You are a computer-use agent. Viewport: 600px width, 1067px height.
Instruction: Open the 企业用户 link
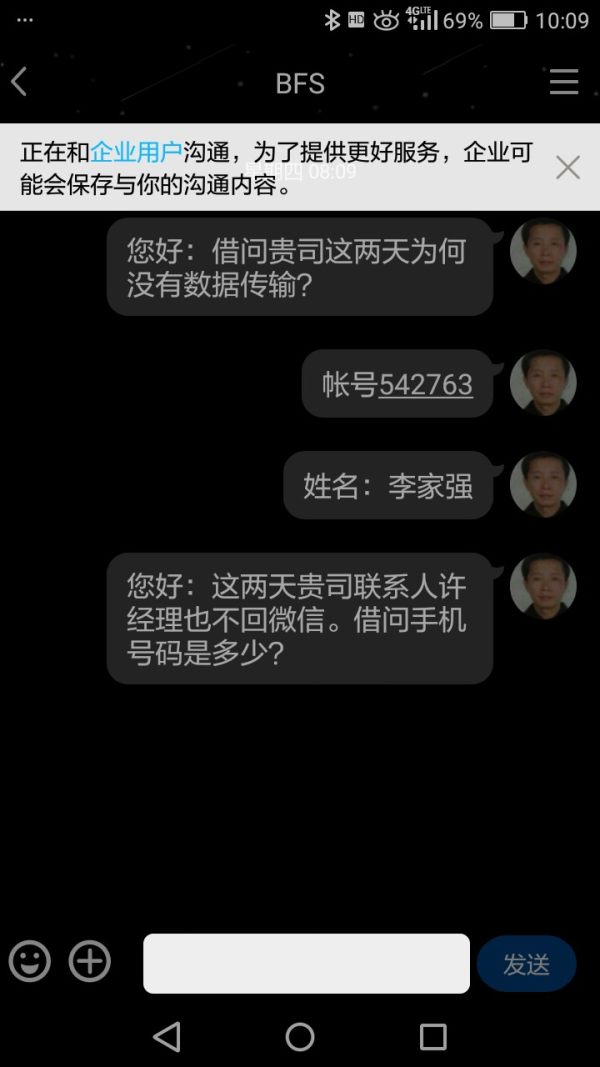[x=136, y=153]
